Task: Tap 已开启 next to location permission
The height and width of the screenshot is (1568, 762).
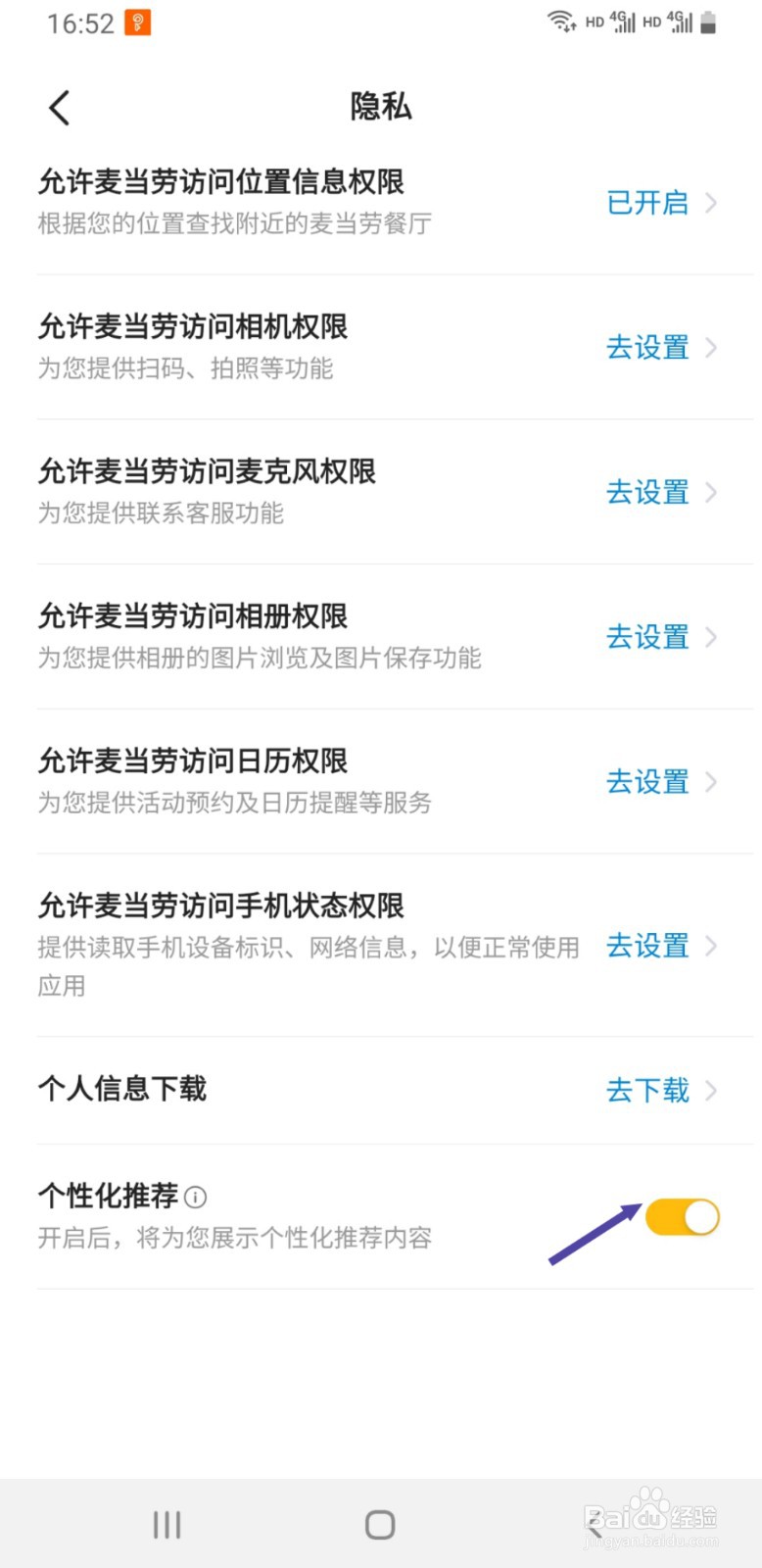Action: pyautogui.click(x=647, y=204)
